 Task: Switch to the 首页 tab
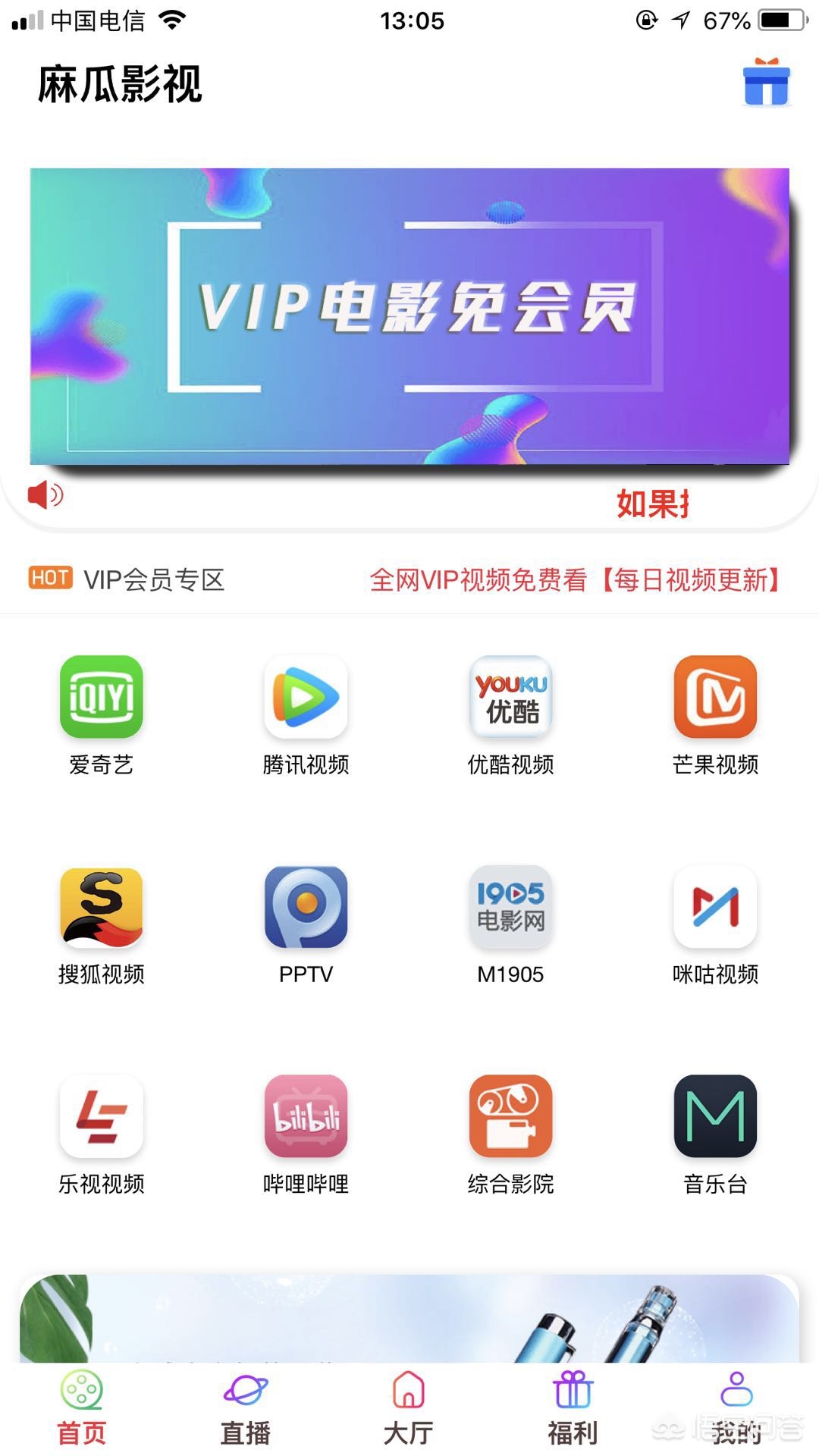81,1409
